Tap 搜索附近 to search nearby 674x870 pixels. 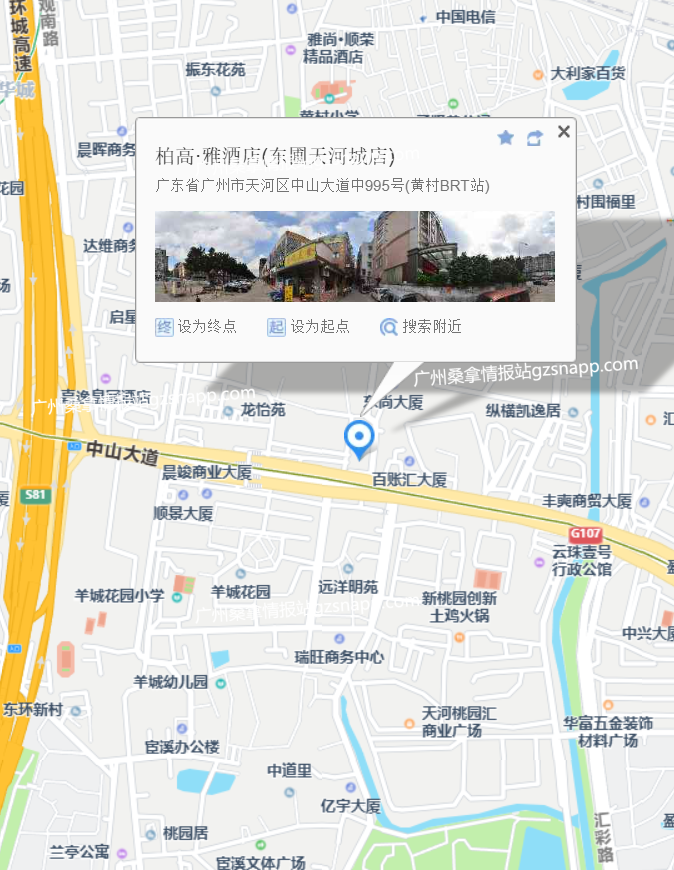[421, 327]
